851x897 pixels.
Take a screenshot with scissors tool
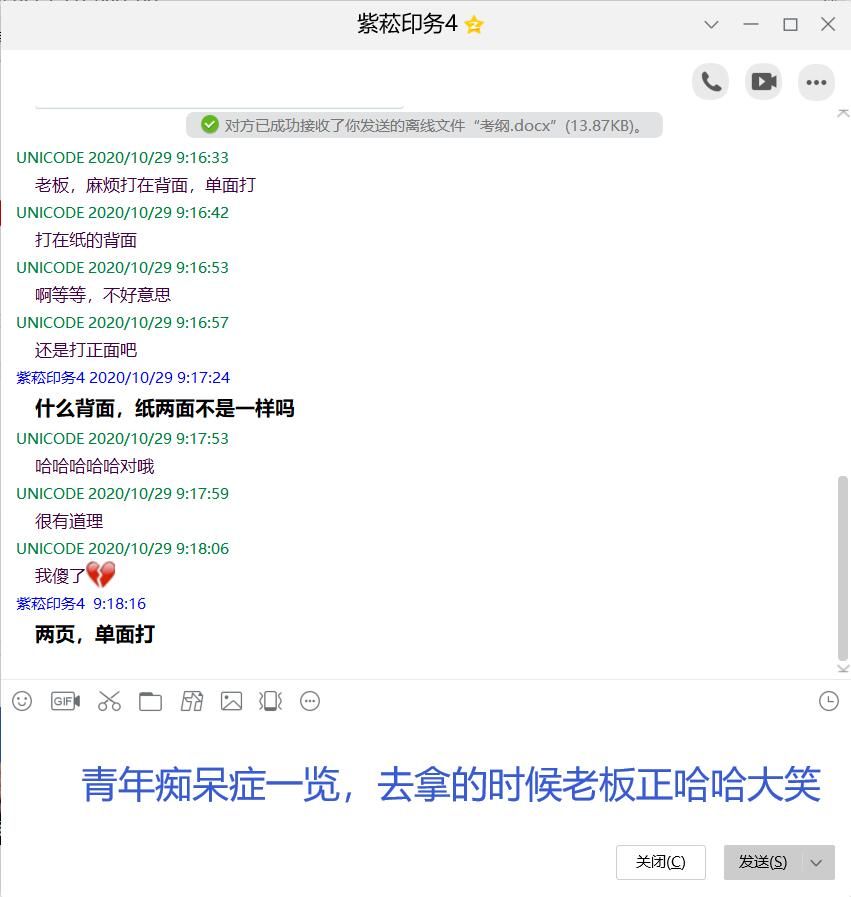point(109,701)
